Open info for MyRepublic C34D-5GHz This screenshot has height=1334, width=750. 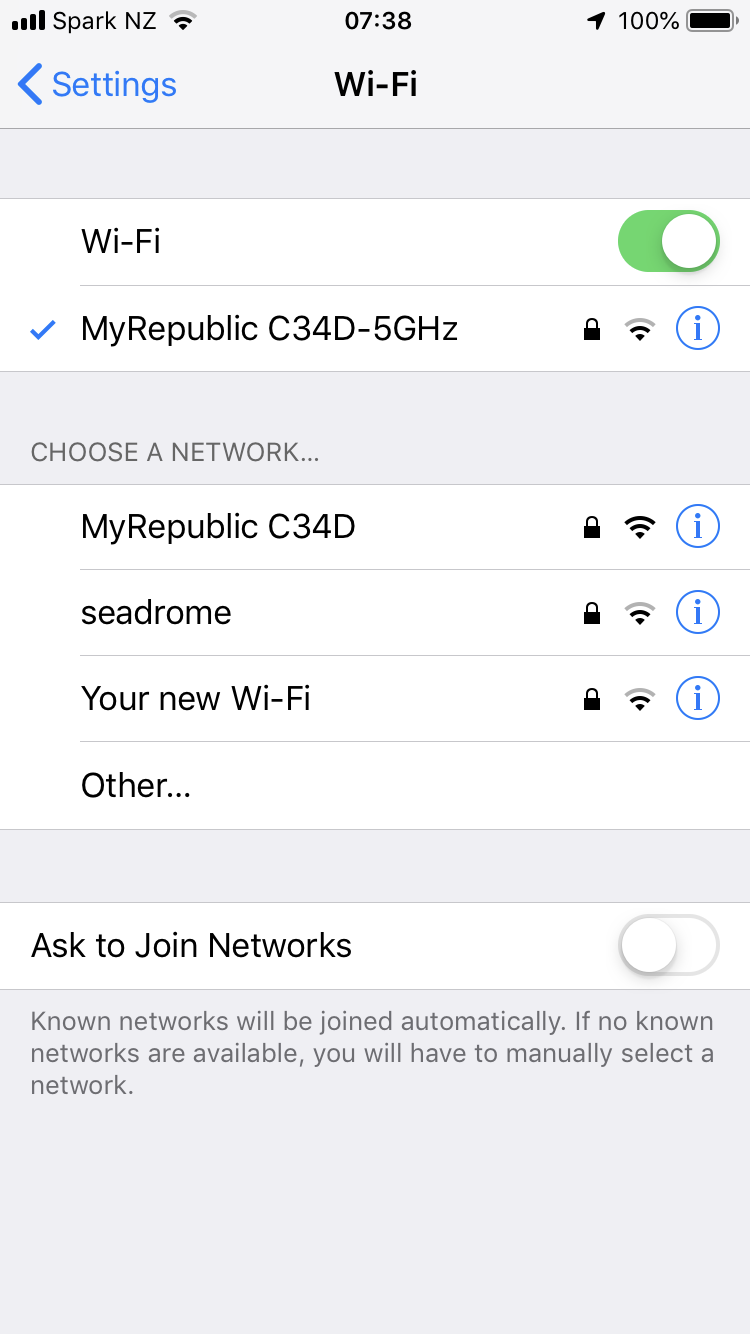(697, 328)
